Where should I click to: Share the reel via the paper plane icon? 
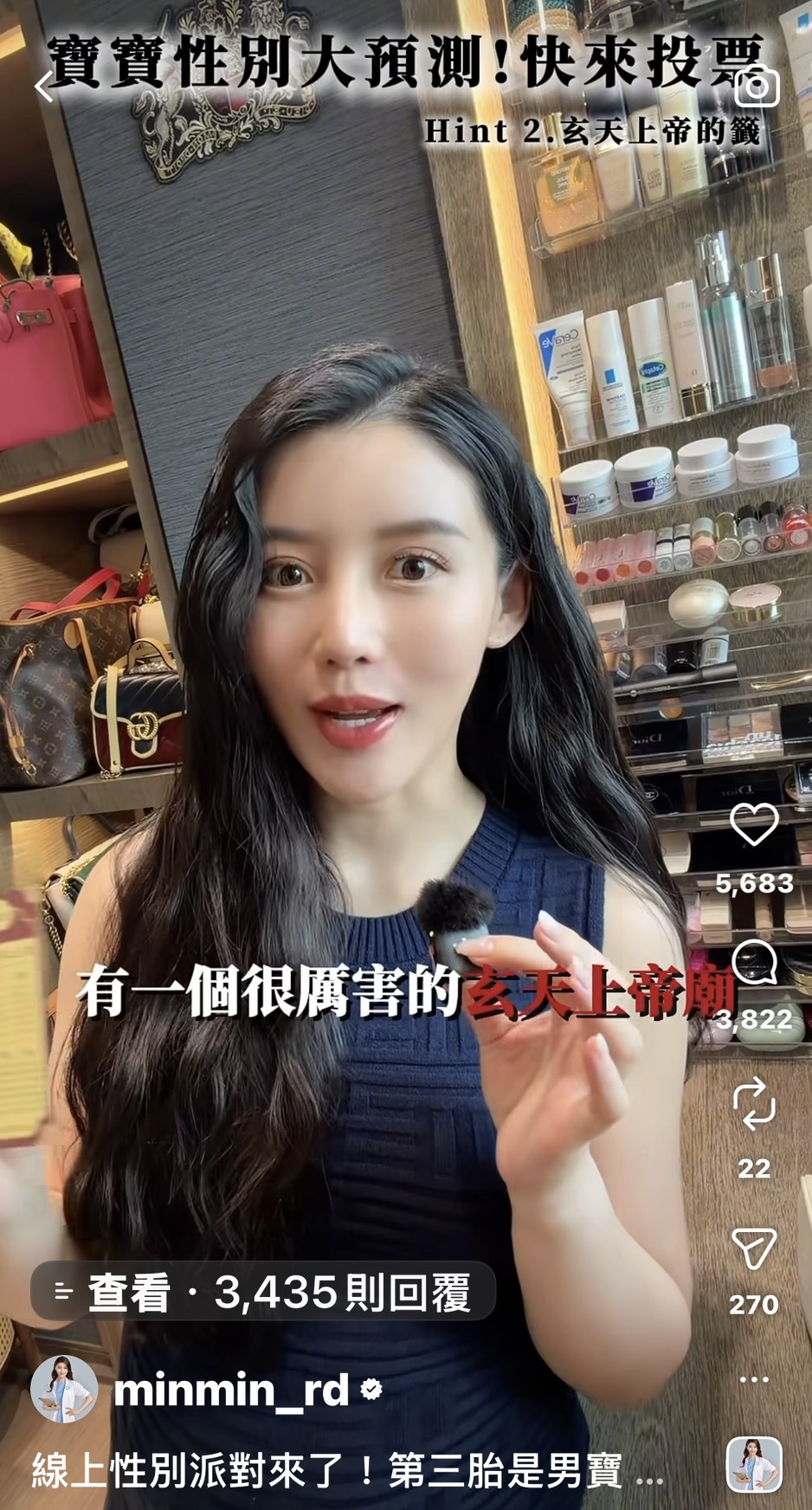tap(754, 1248)
